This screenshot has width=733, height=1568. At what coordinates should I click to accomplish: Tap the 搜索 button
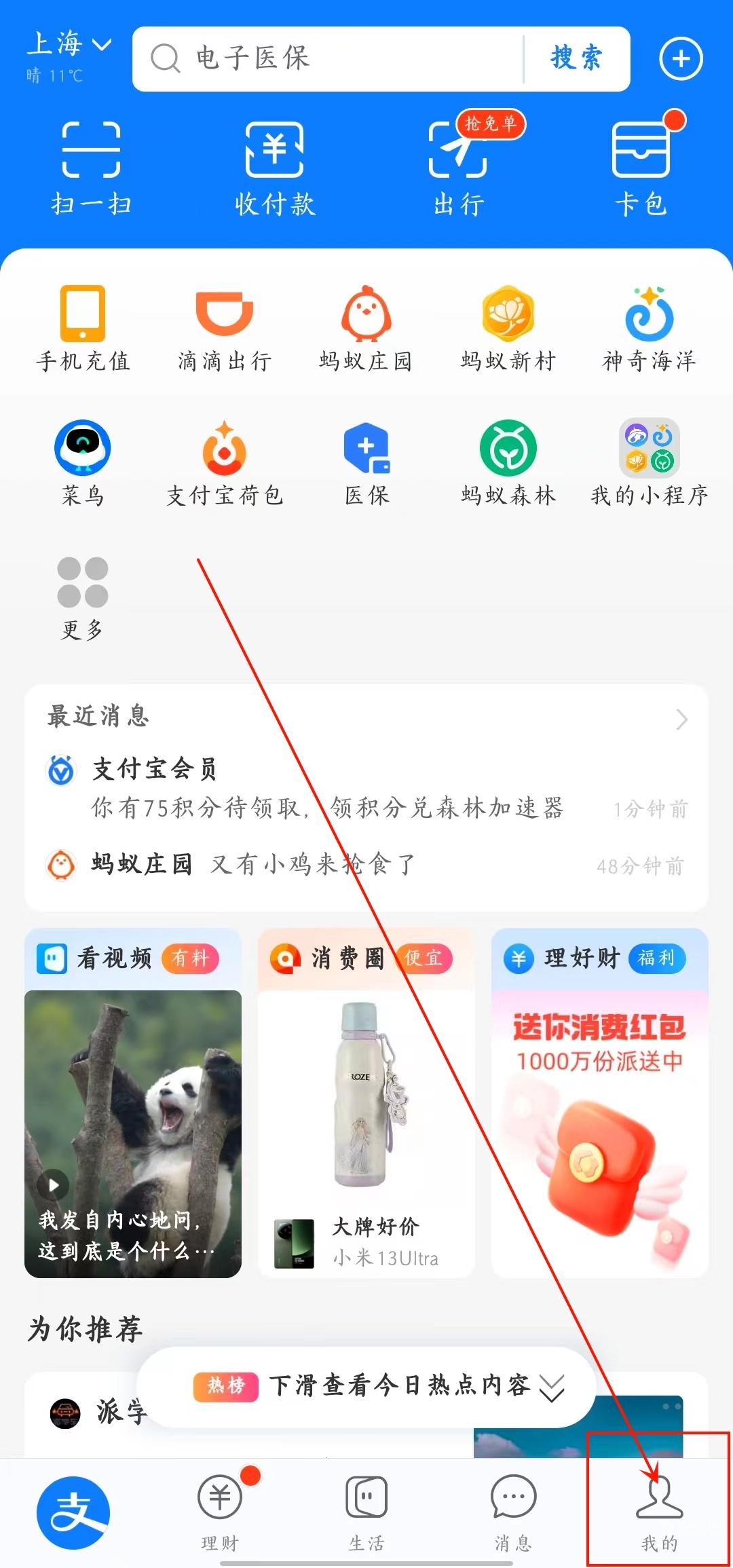pos(576,58)
